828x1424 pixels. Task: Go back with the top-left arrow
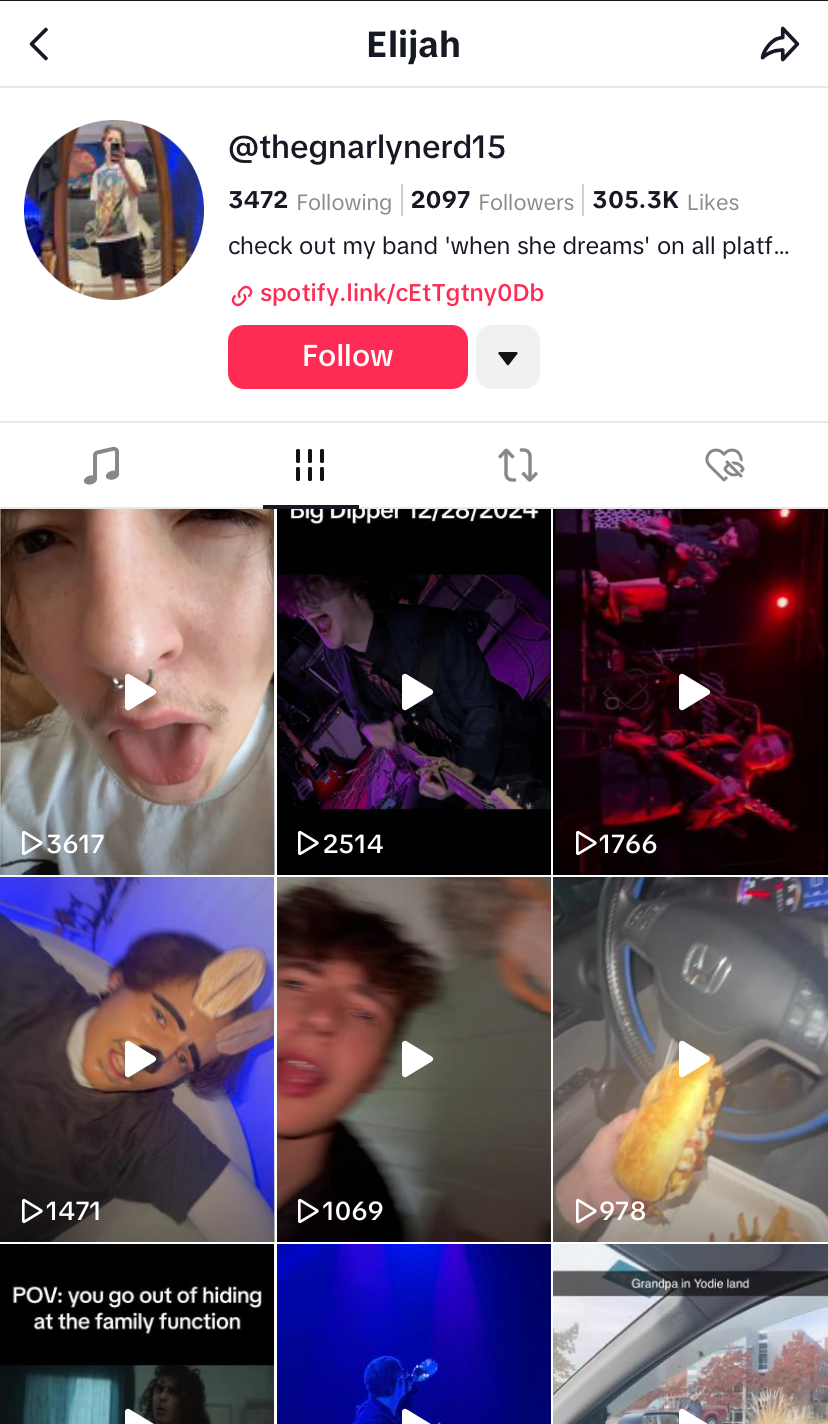pyautogui.click(x=39, y=44)
